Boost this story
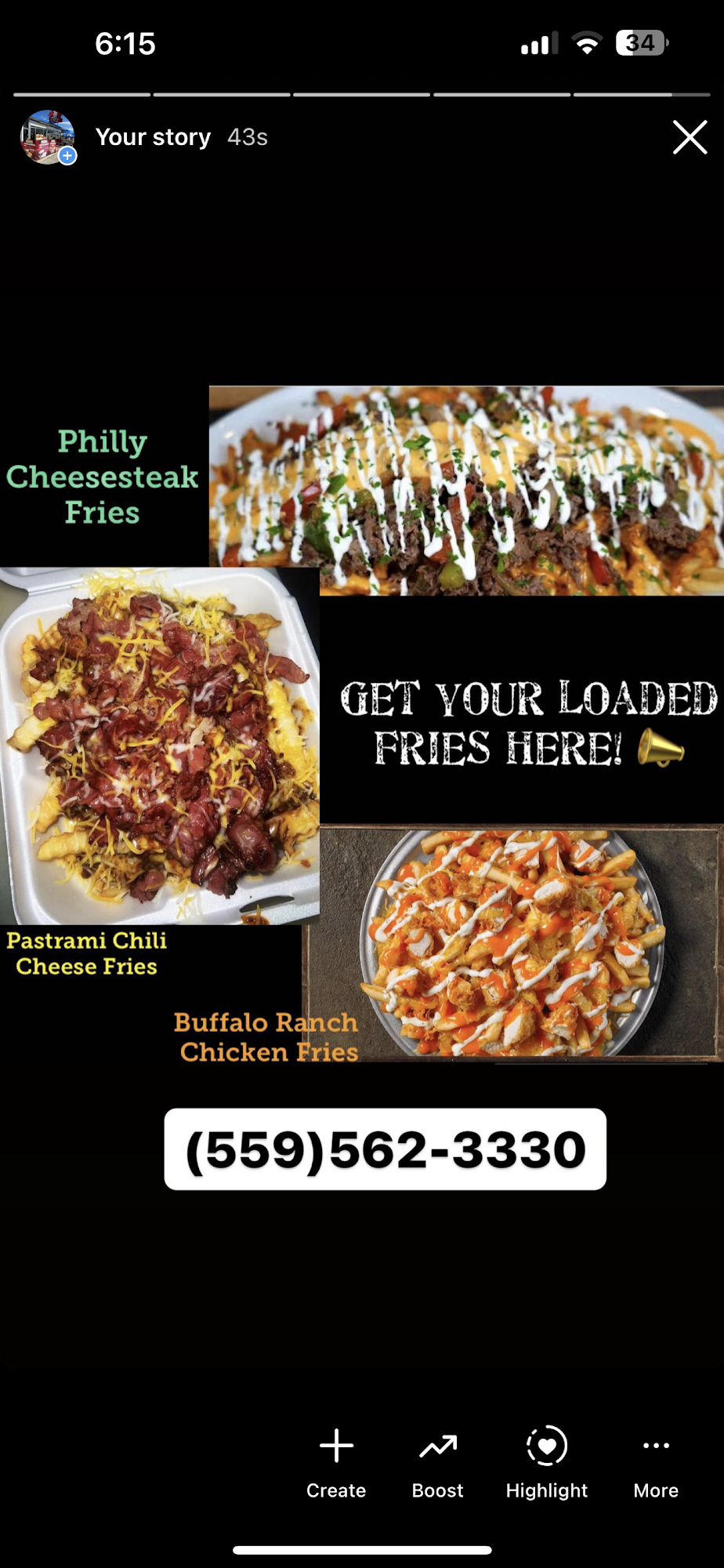Screen dimensions: 724x1568 pos(437,1461)
